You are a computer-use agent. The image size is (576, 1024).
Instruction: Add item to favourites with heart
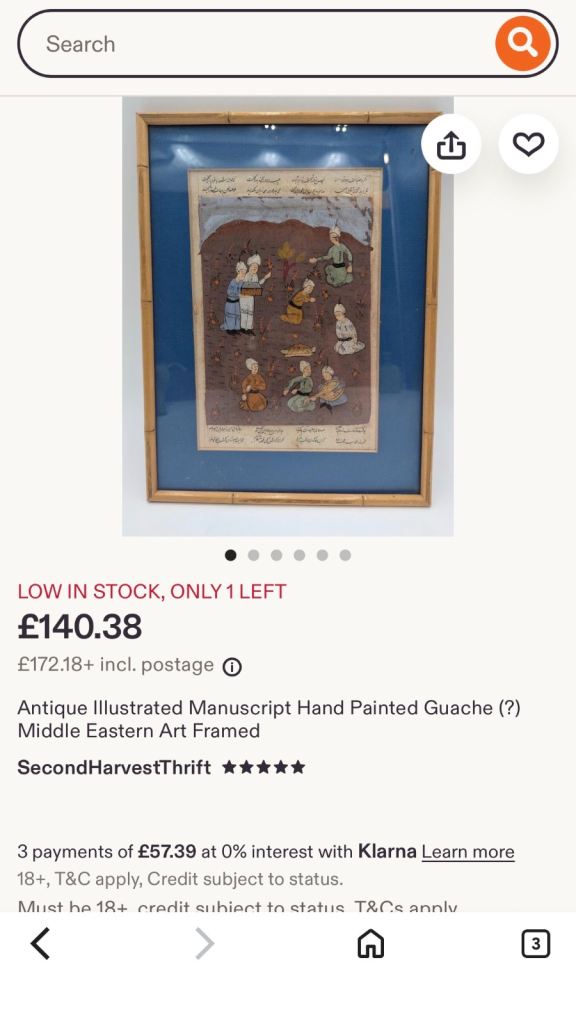pos(528,144)
